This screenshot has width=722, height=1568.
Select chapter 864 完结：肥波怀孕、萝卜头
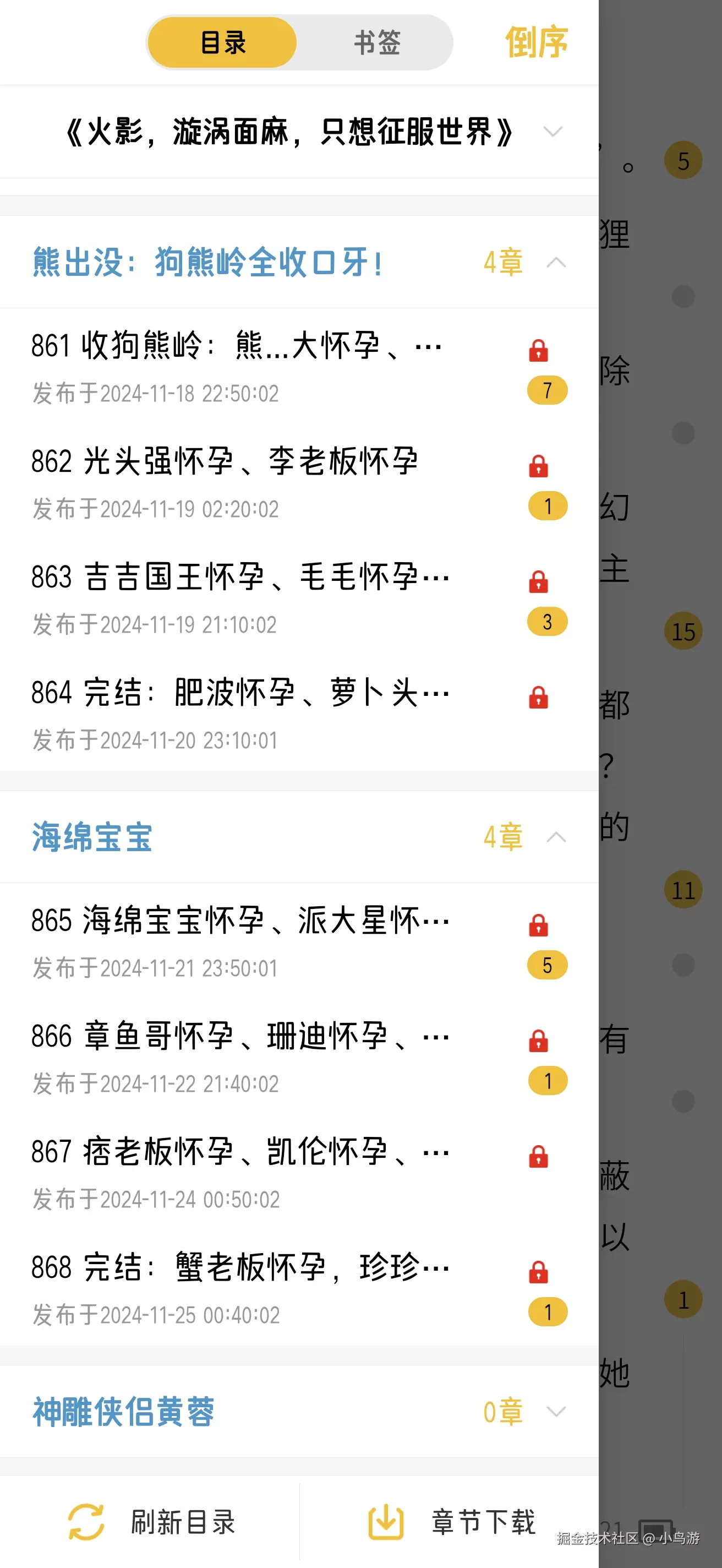(x=243, y=694)
